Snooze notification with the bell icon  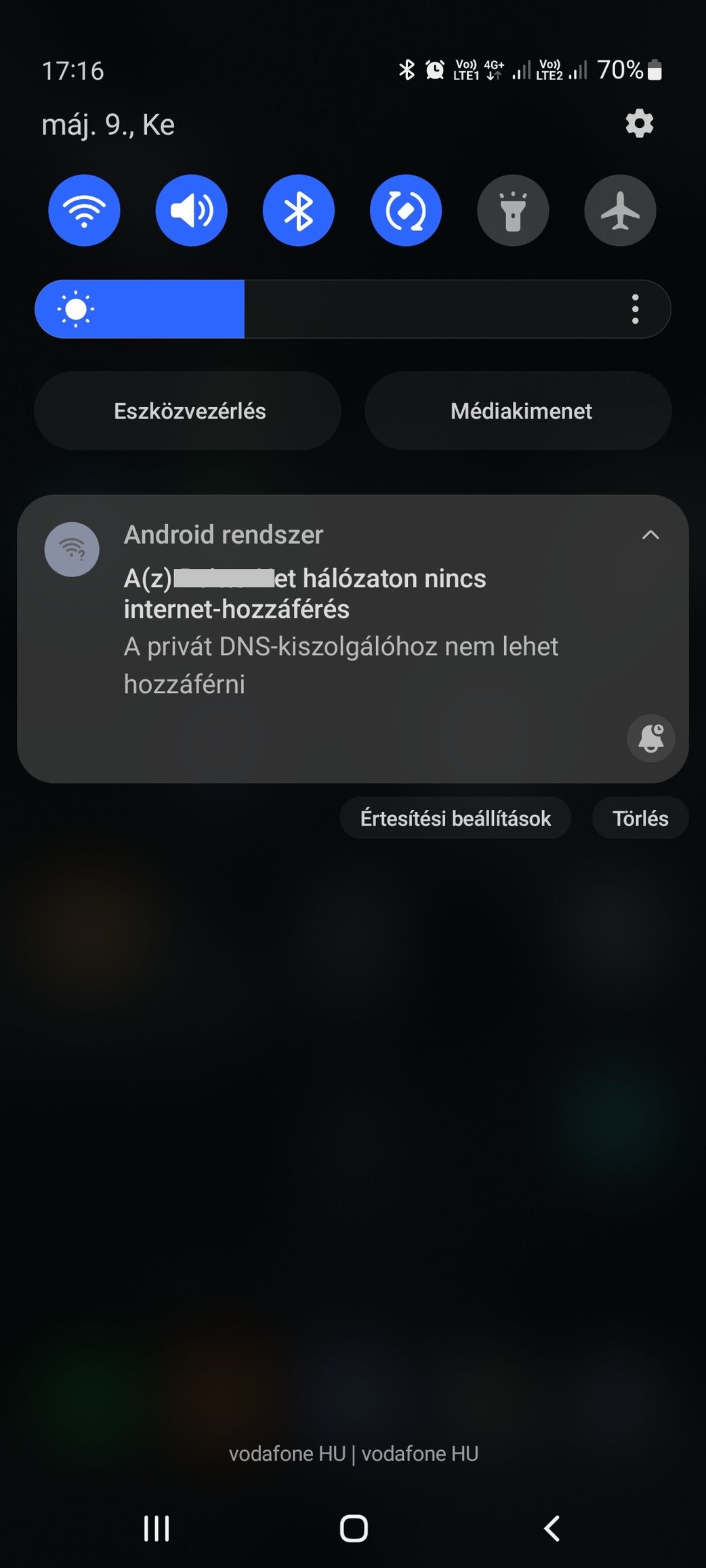(650, 738)
